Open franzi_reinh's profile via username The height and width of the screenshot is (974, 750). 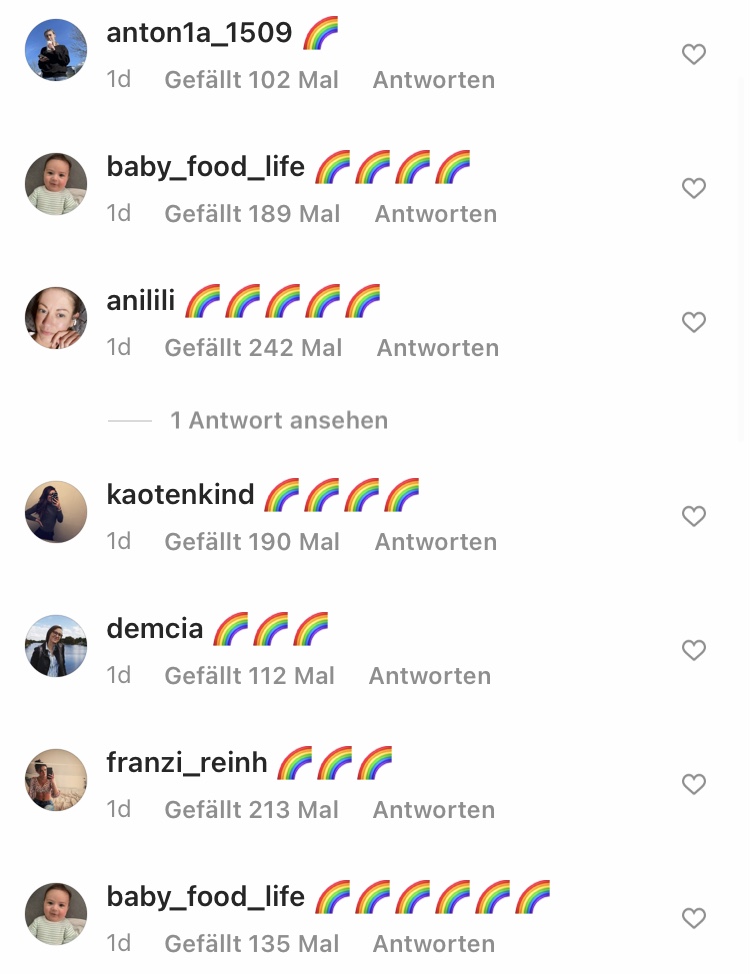pos(186,763)
